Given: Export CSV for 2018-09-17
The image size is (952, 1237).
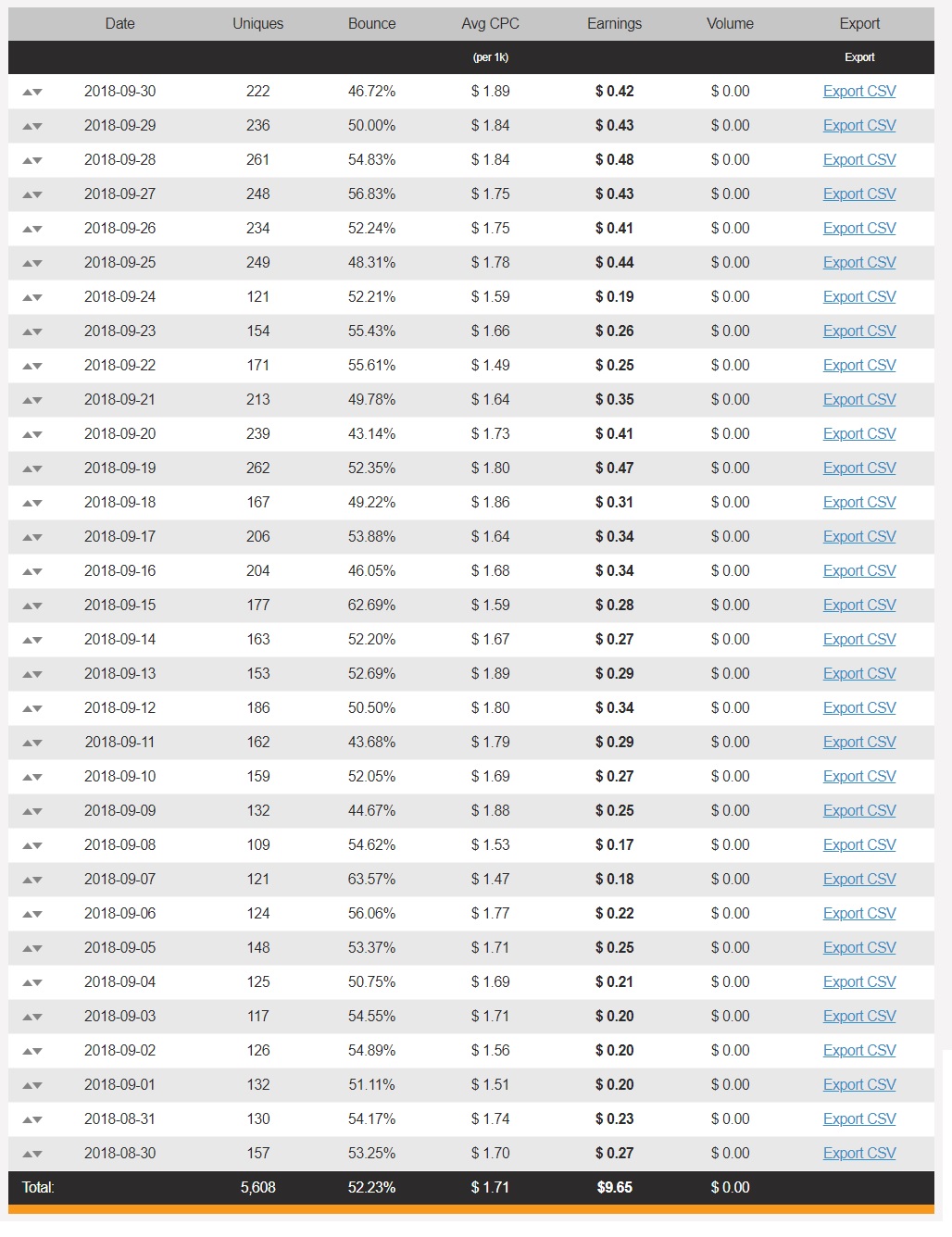Looking at the screenshot, I should [859, 536].
